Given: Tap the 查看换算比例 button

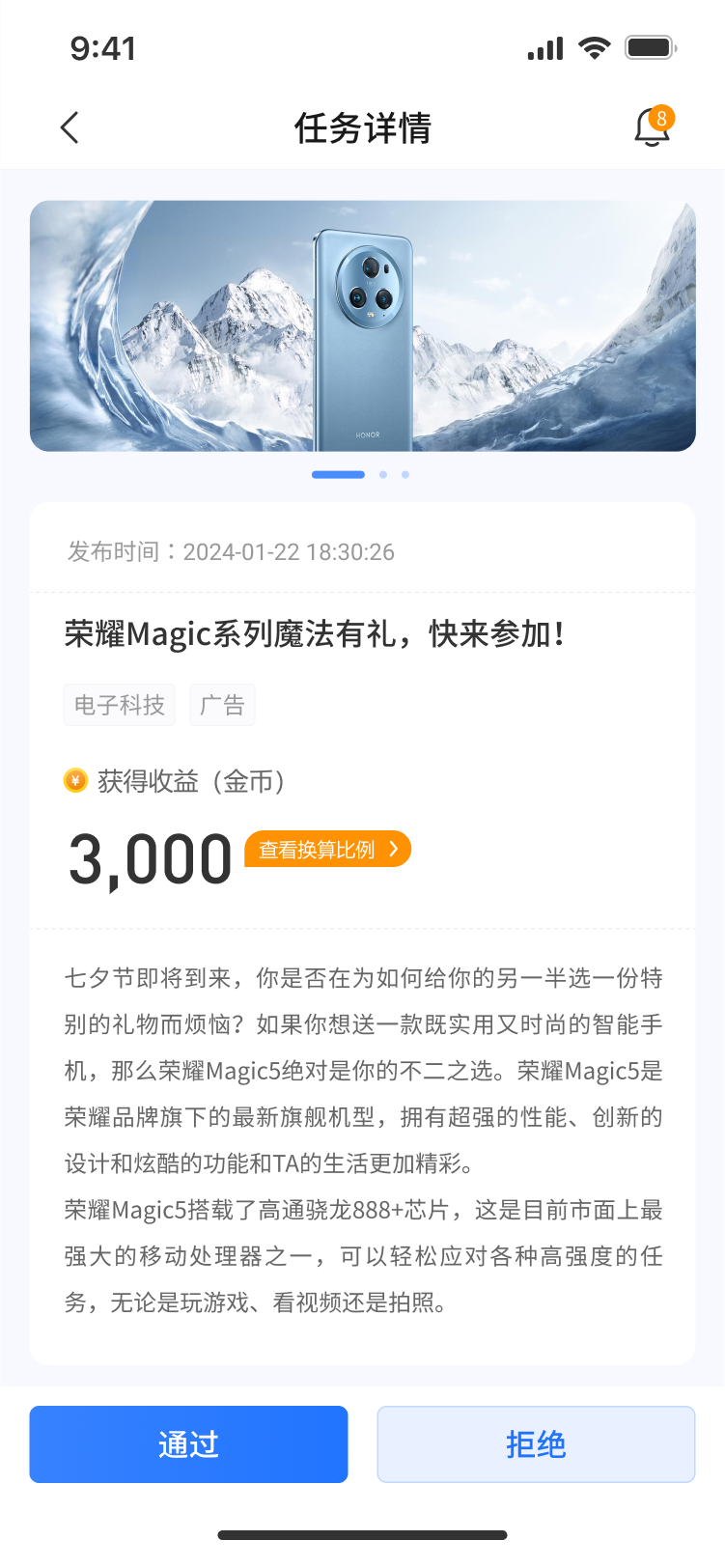Looking at the screenshot, I should 327,850.
